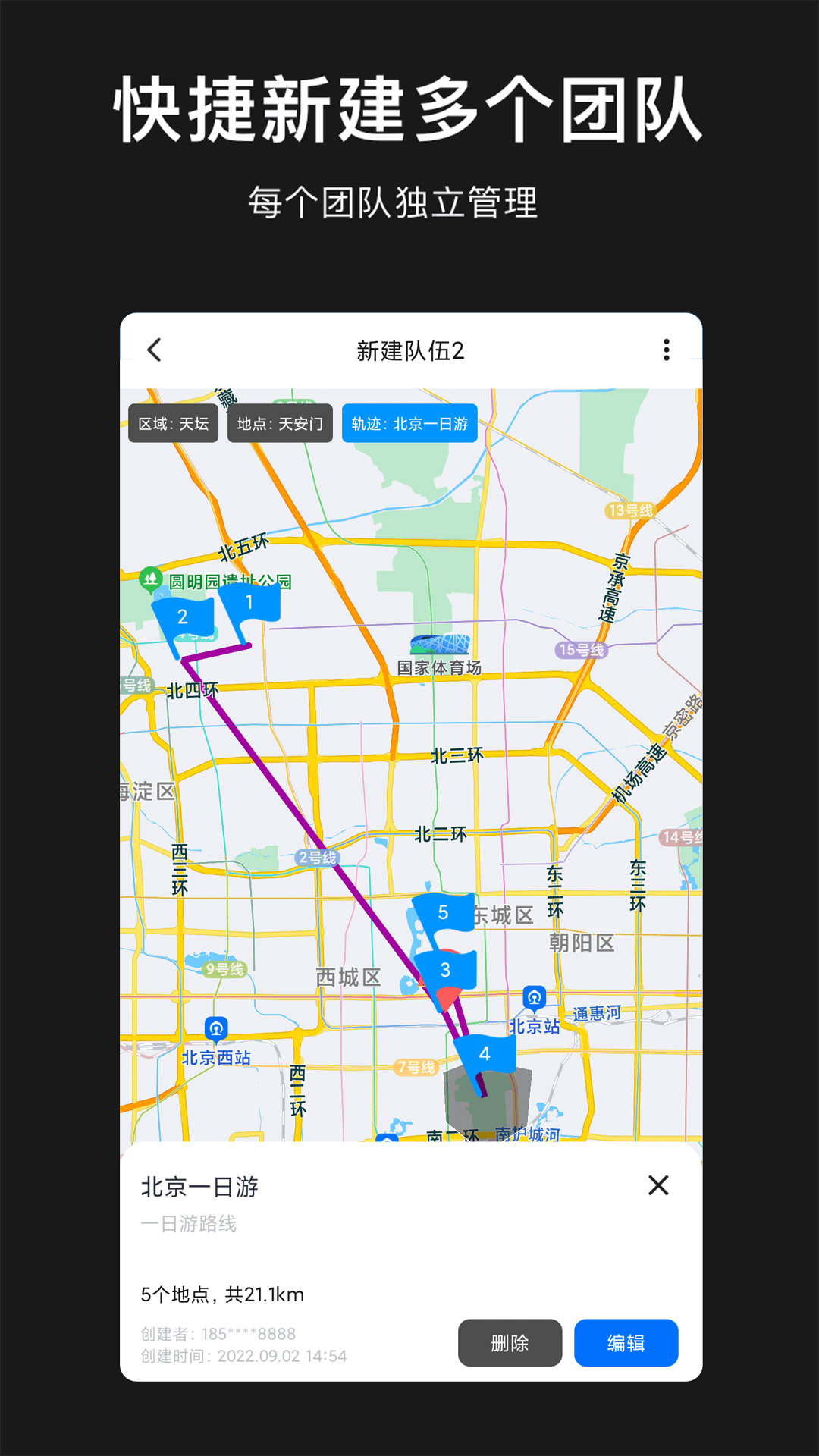Screen dimensions: 819x1456
Task: Tap the 圆明园遗址公园 park icon
Action: click(x=151, y=580)
